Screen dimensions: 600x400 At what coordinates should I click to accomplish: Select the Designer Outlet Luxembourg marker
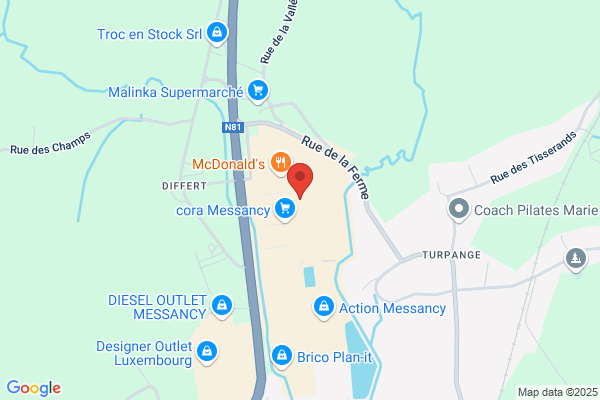click(207, 352)
